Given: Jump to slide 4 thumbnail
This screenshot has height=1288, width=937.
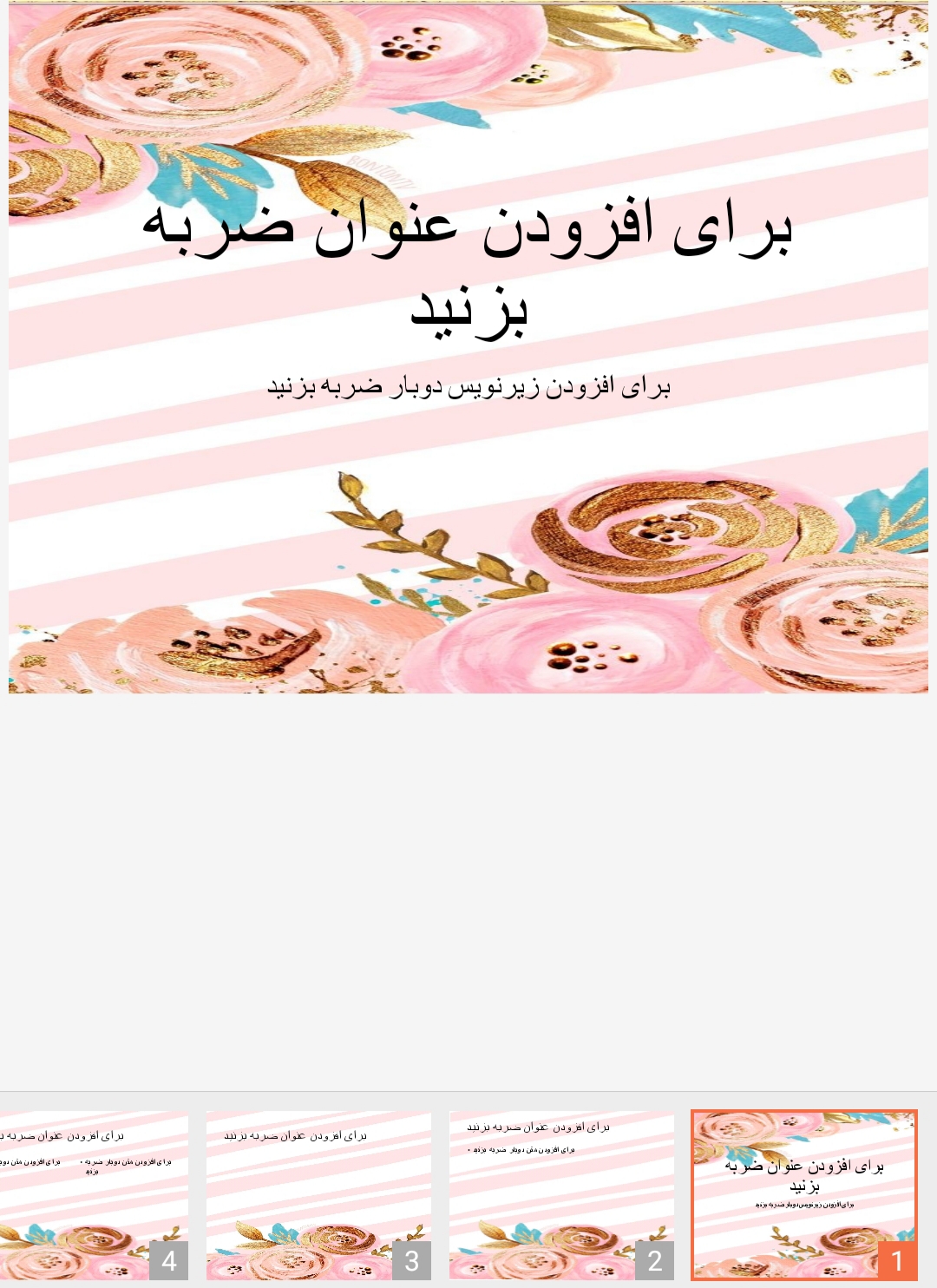Looking at the screenshot, I should tap(93, 1194).
